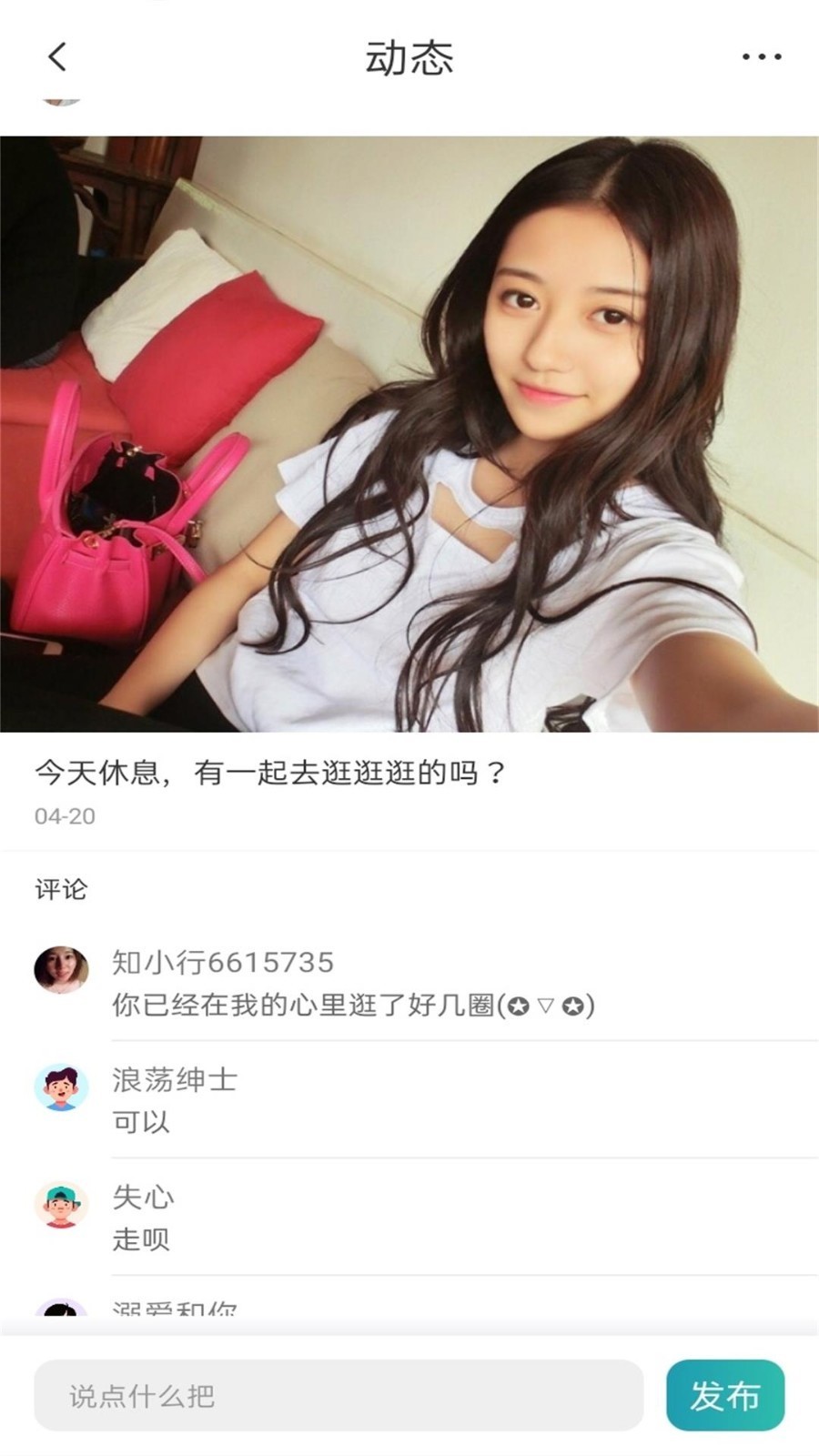Open the three-dot overflow menu
The image size is (819, 1456).
761,57
